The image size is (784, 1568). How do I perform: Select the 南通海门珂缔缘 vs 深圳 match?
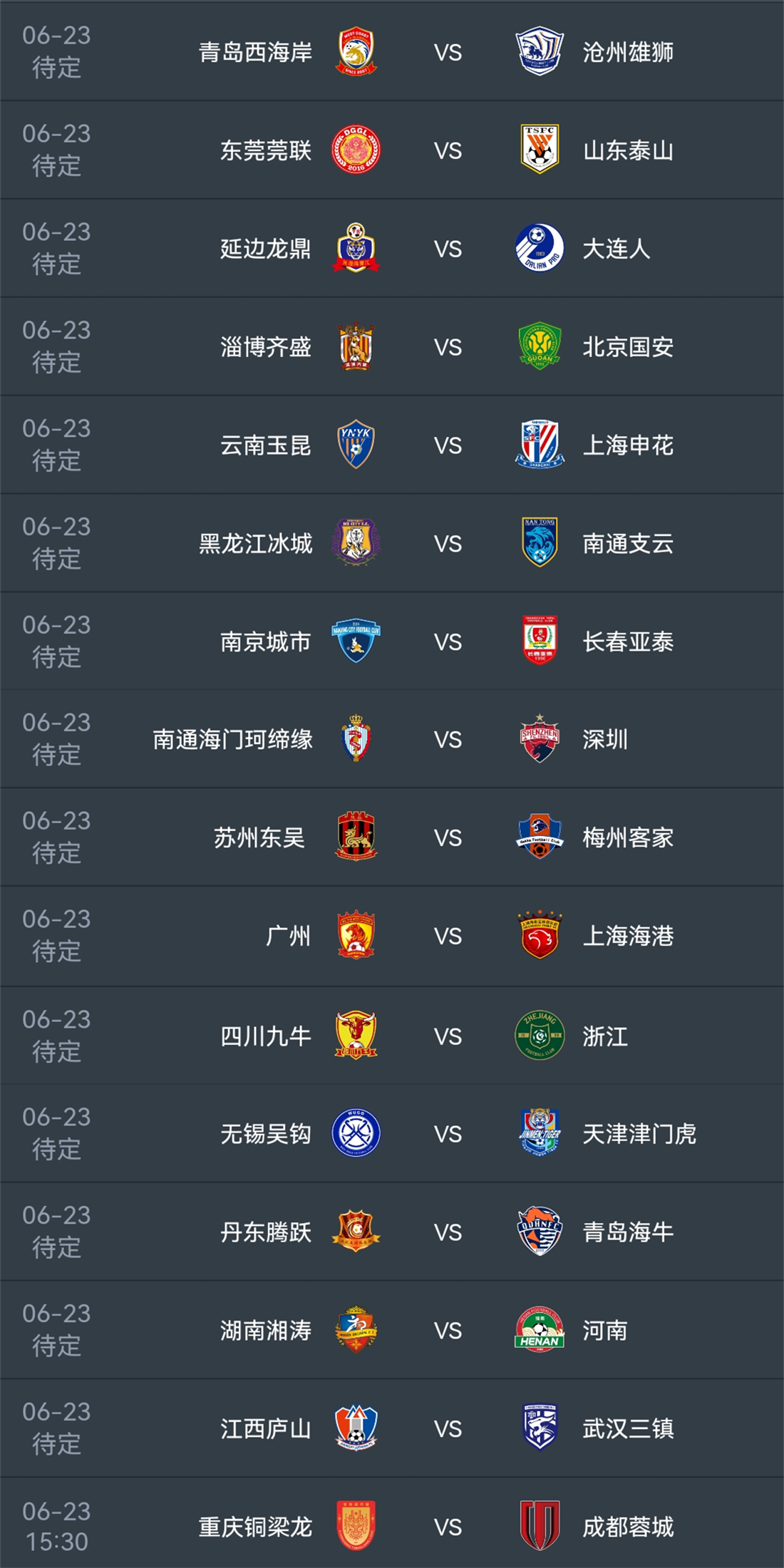(448, 739)
